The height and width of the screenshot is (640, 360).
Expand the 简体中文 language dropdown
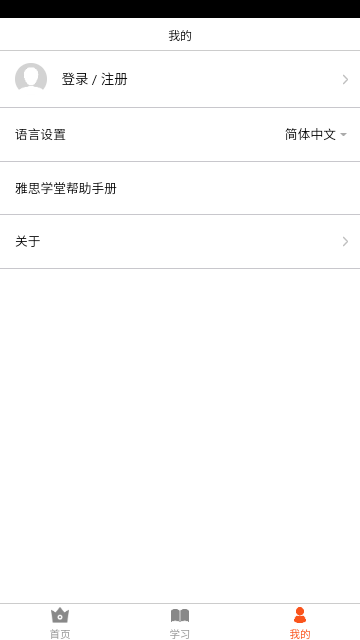[316, 134]
